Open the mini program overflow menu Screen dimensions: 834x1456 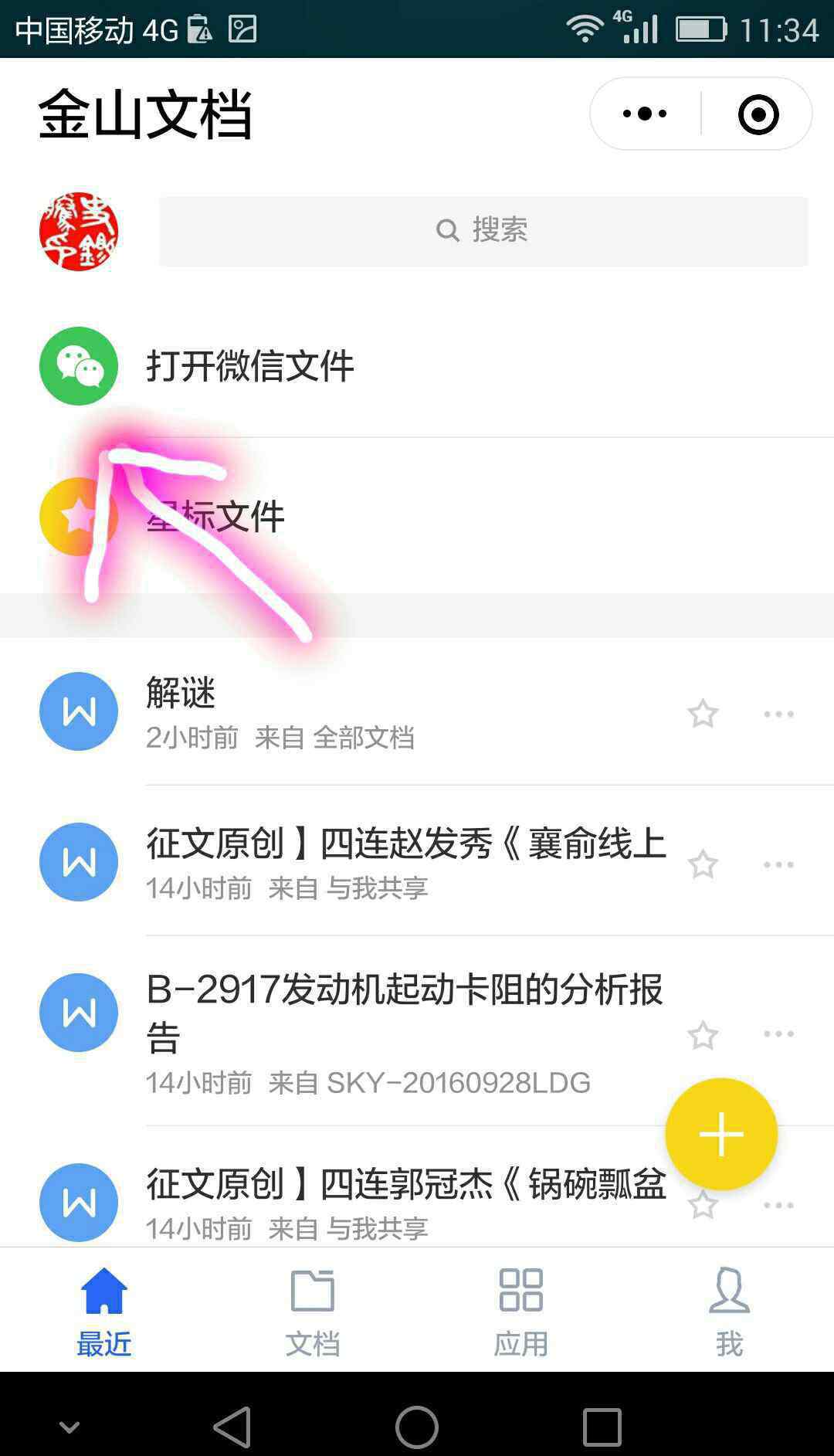click(x=645, y=114)
